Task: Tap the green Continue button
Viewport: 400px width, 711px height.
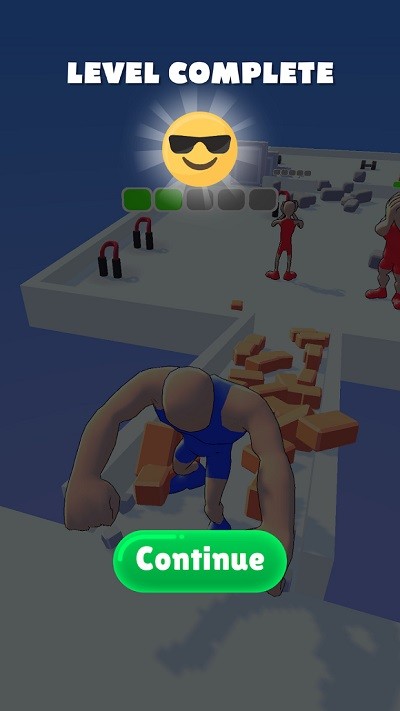Action: pyautogui.click(x=200, y=561)
